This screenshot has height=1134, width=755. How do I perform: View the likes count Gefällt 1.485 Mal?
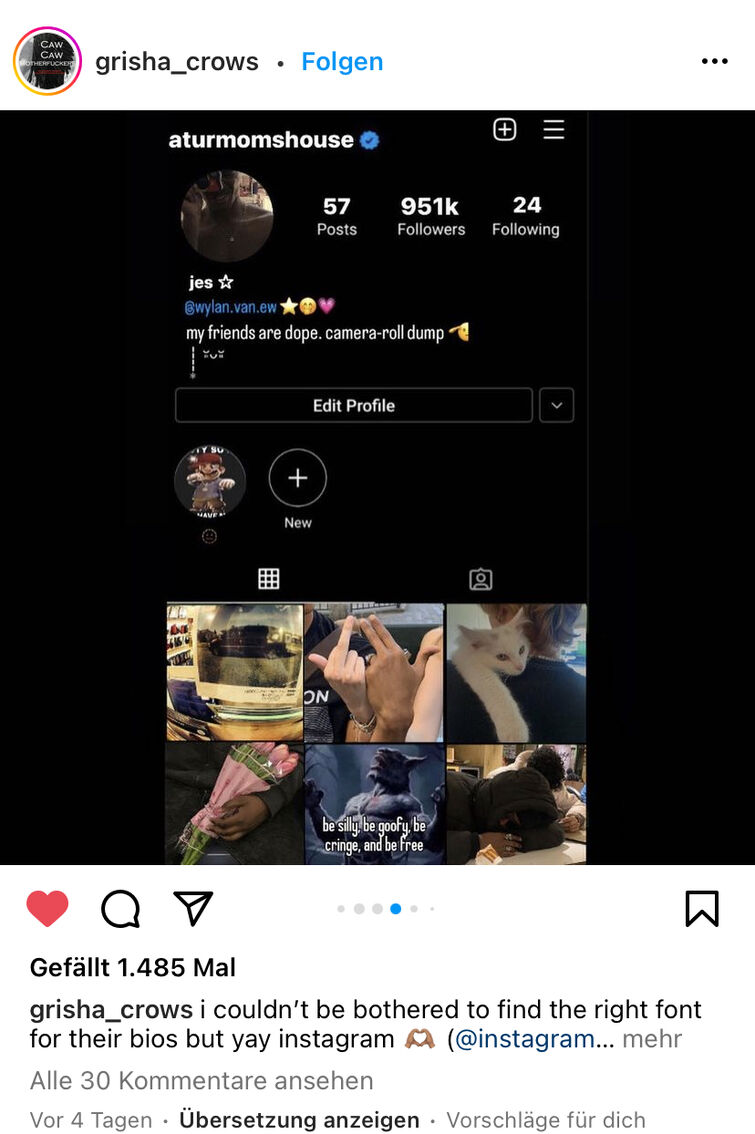[x=133, y=967]
